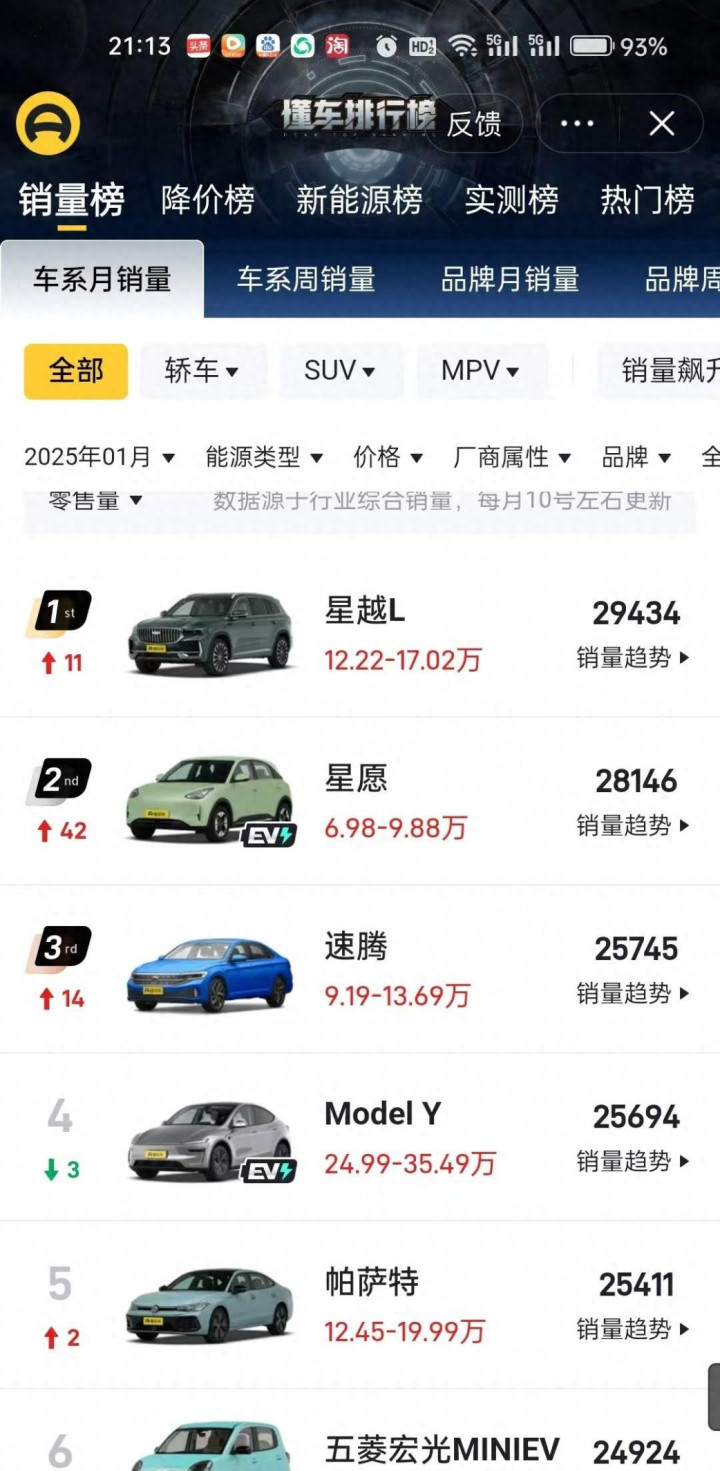Screen dimensions: 720x1471
Task: Switch to the 降价榜 tab
Action: [x=208, y=200]
